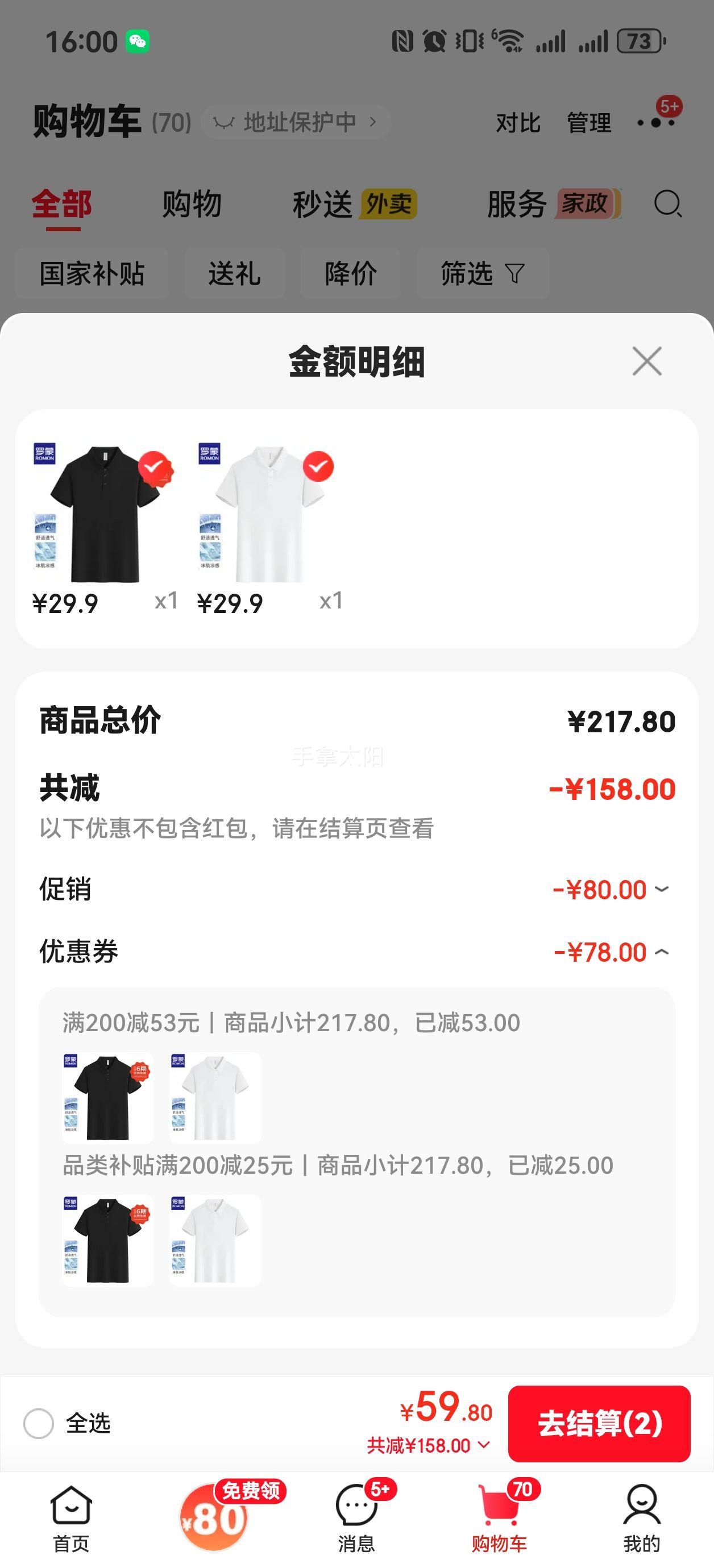Tap the WeChat icon in the status bar
This screenshot has width=714, height=1568.
coord(139,40)
